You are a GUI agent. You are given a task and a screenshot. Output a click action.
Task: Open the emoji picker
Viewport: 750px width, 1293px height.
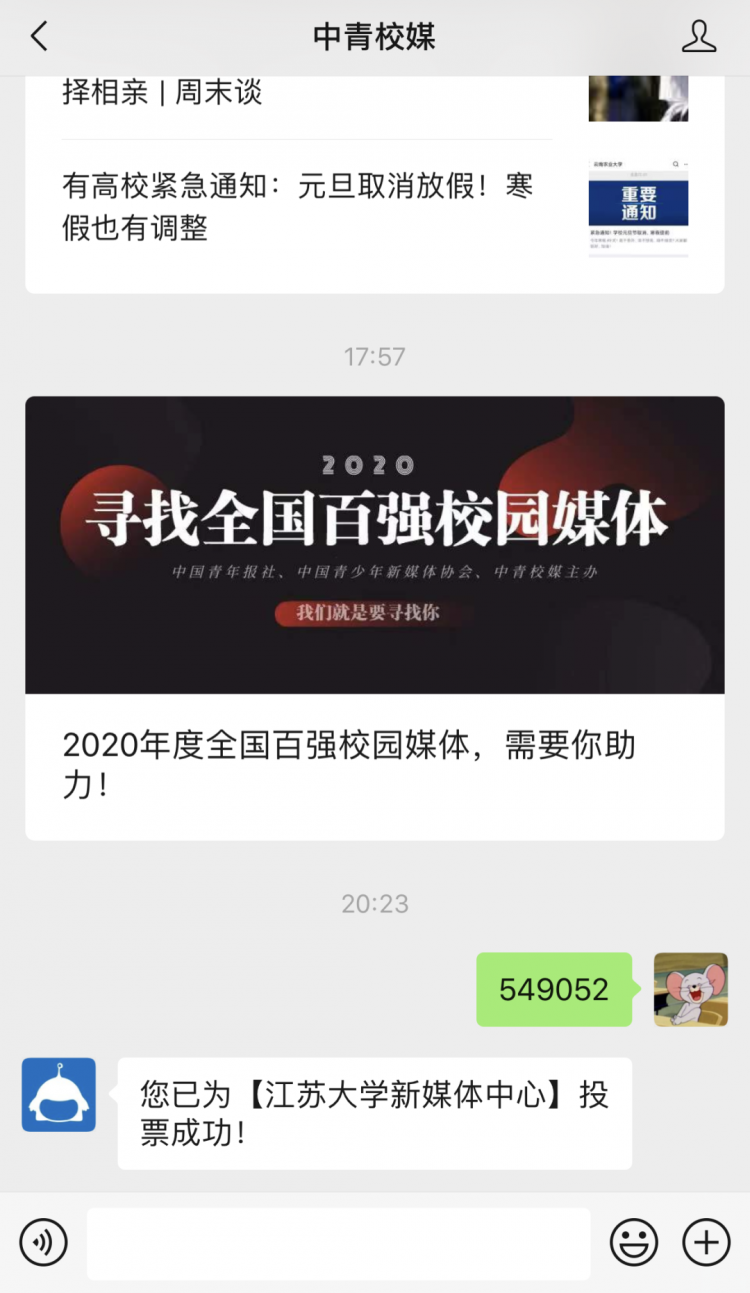coord(634,1243)
